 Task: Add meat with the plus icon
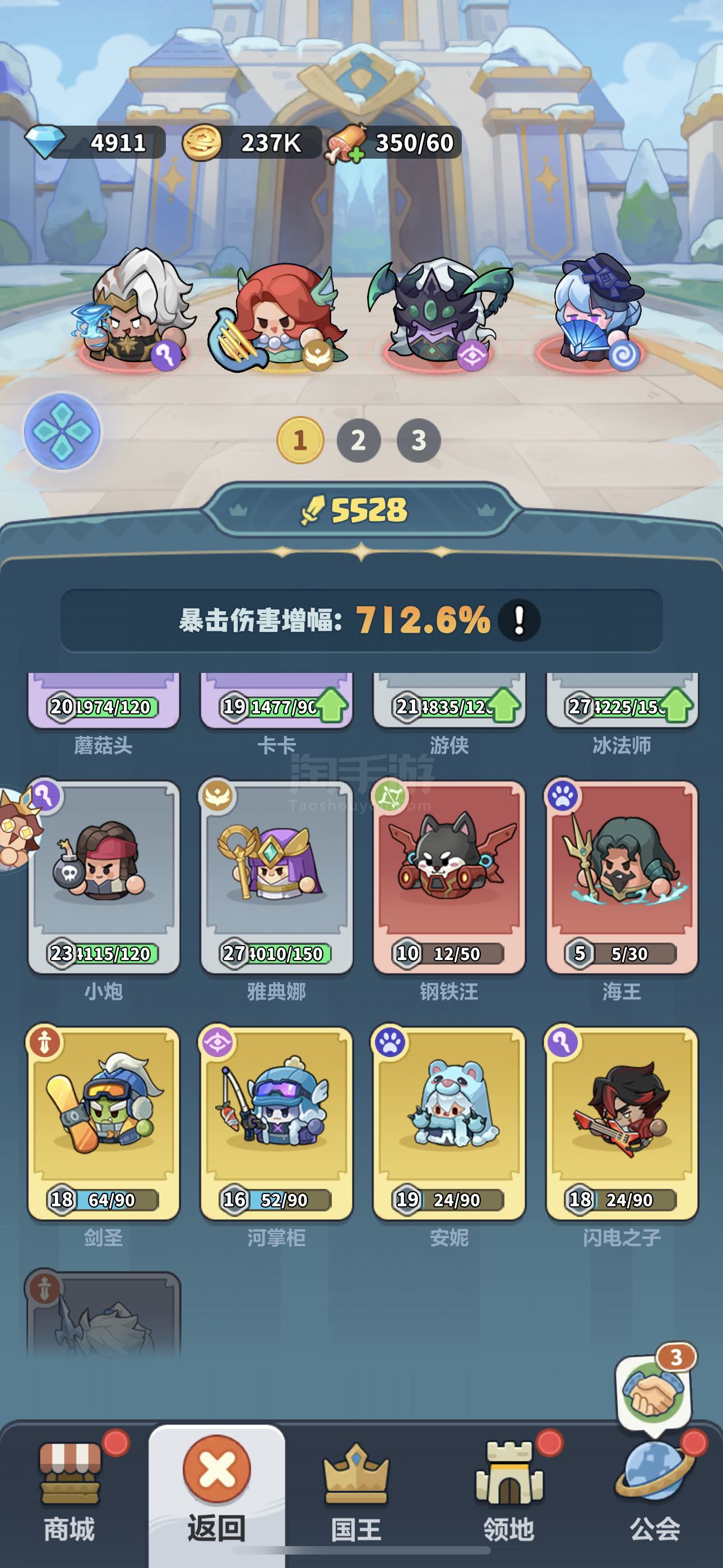pos(356,155)
